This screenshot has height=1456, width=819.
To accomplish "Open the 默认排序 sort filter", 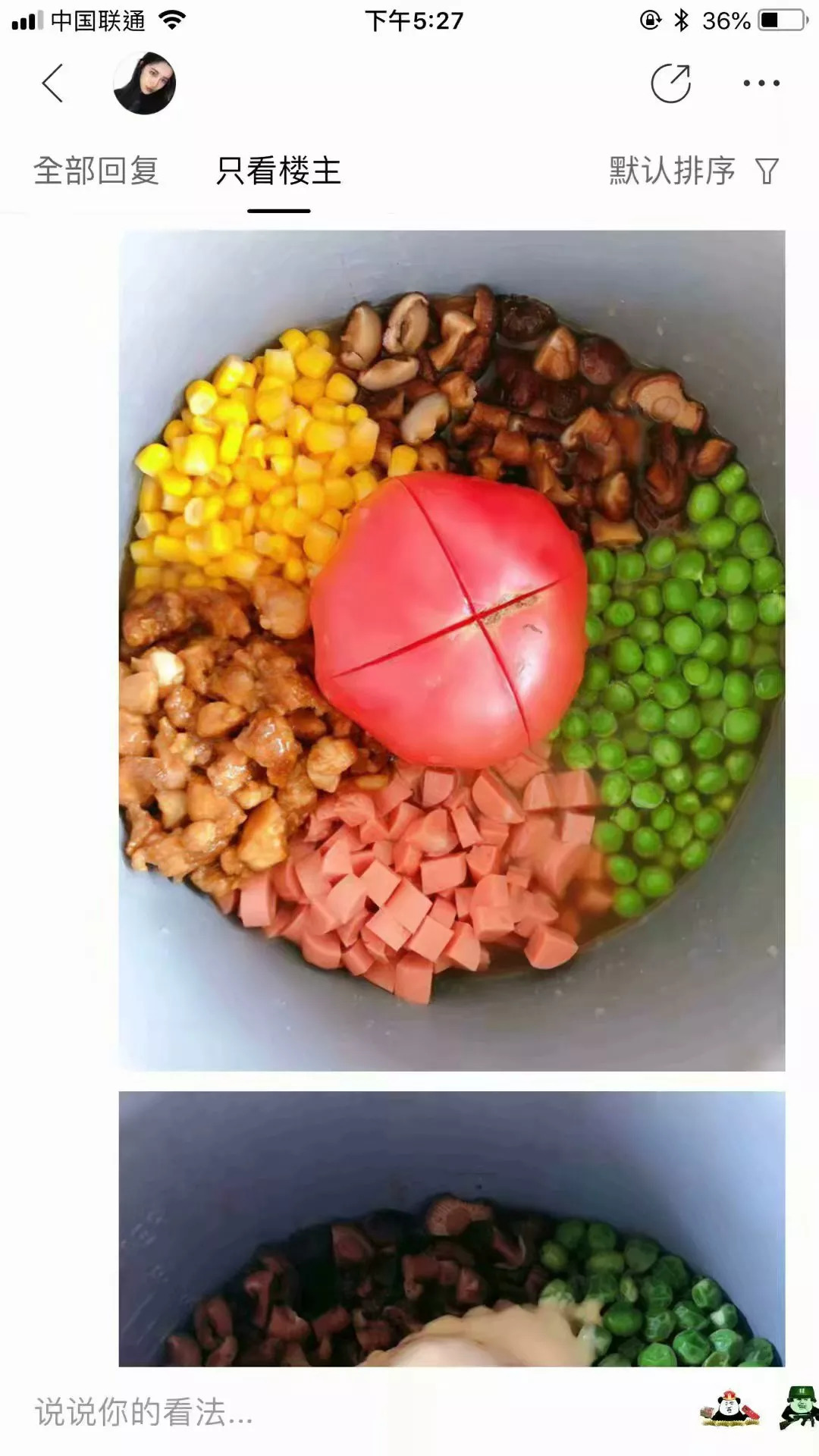I will coord(693,171).
